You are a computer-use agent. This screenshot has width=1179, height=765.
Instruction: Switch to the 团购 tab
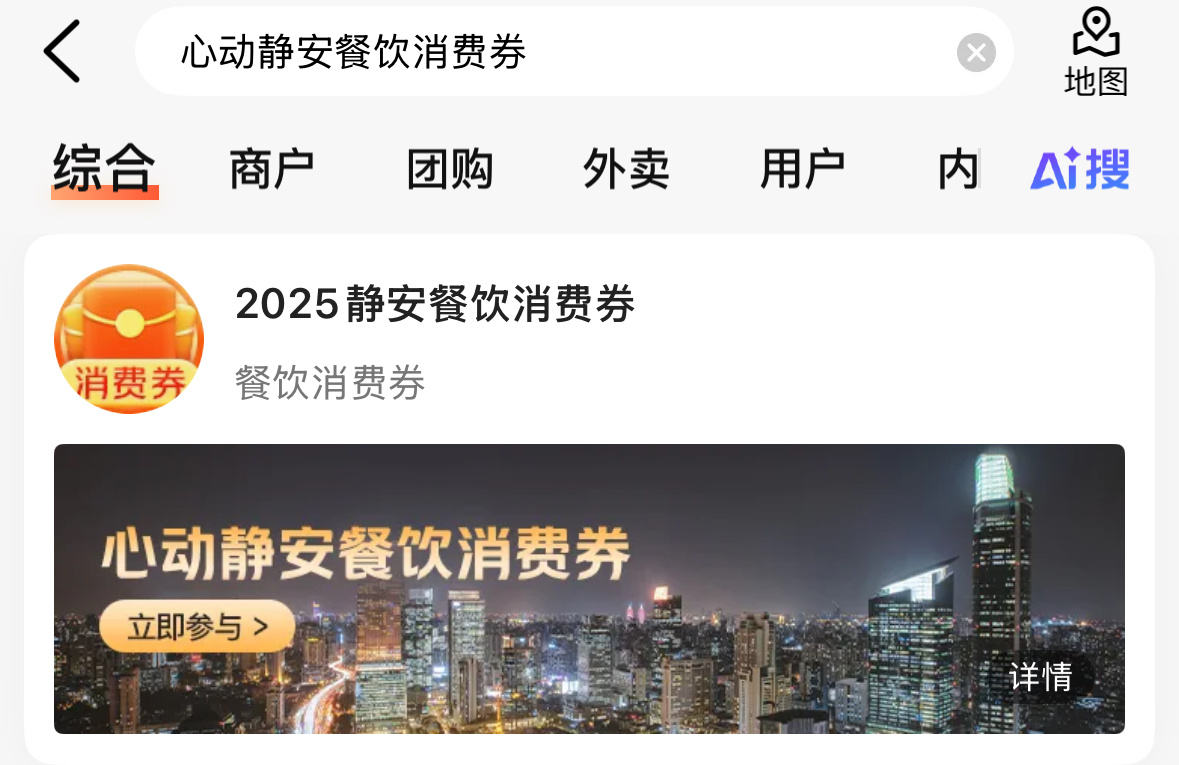pos(449,169)
